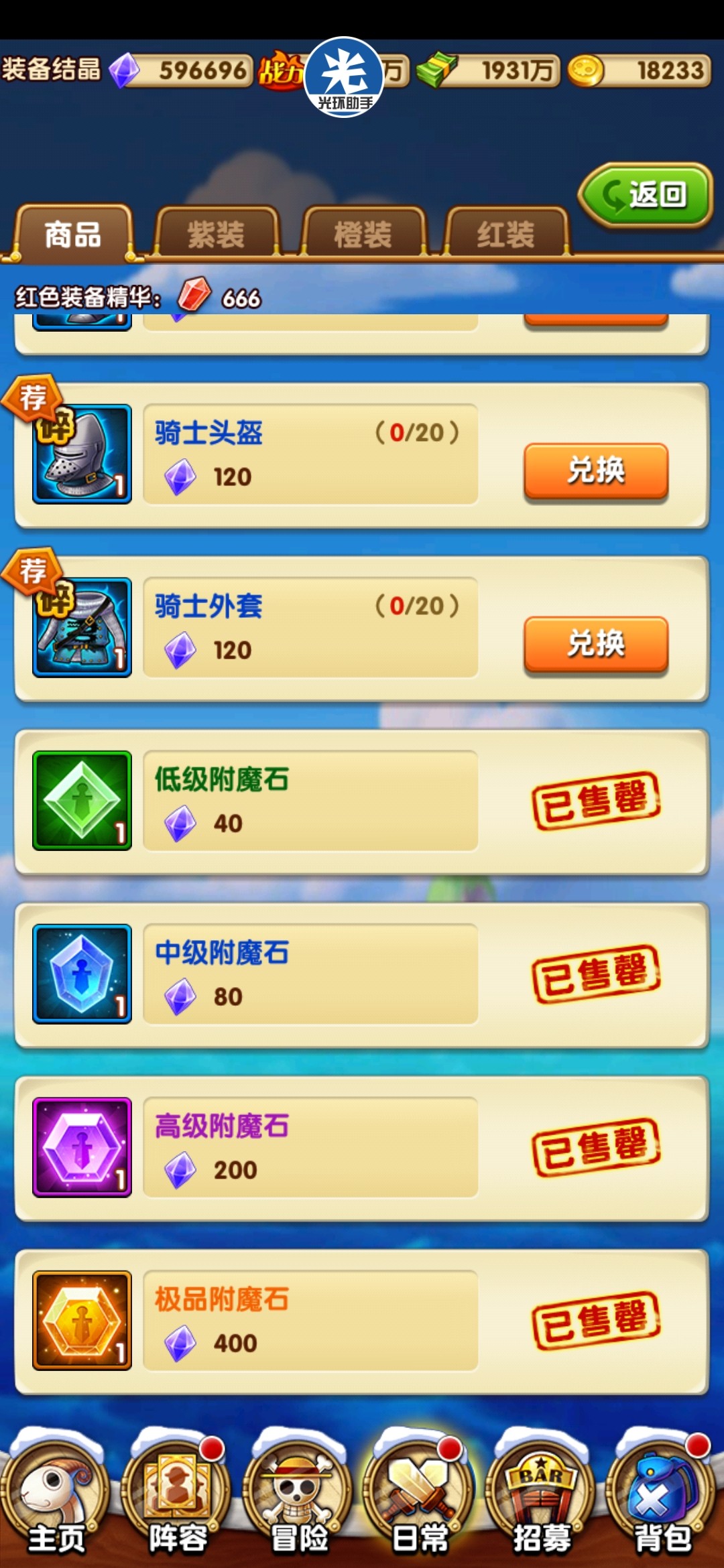Open the 低级附魔石 item icon
Viewport: 724px width, 1568px height.
click(82, 801)
